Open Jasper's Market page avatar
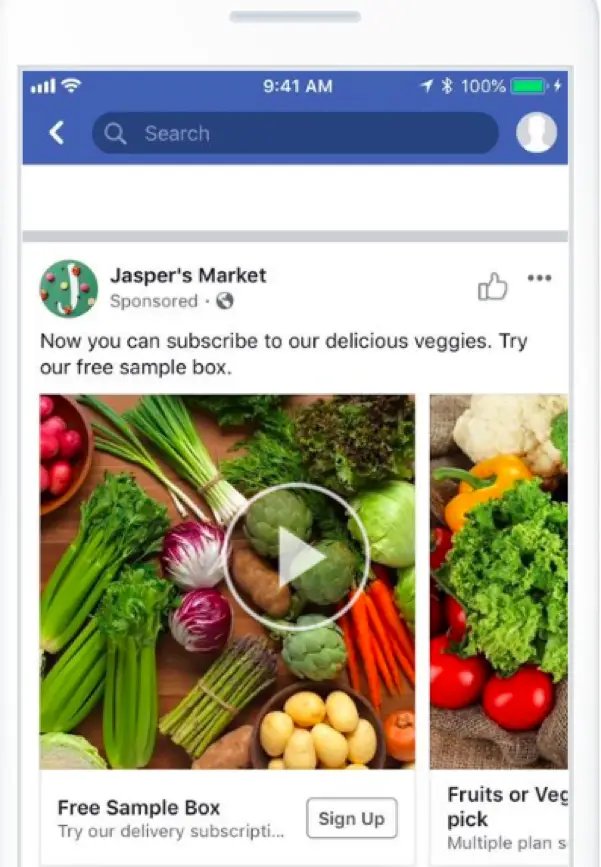Viewport: 601px width, 867px height. [69, 289]
